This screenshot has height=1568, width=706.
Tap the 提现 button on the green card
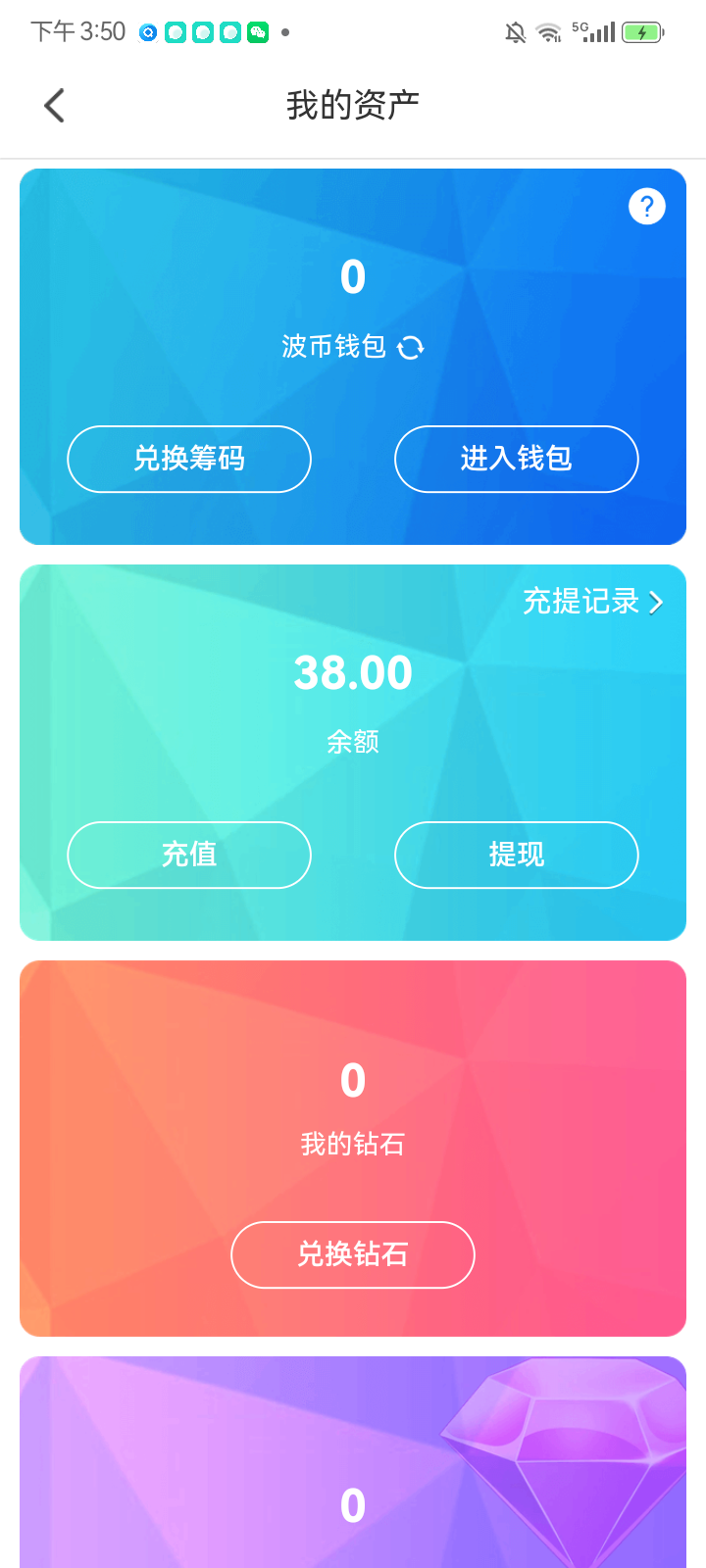[516, 855]
